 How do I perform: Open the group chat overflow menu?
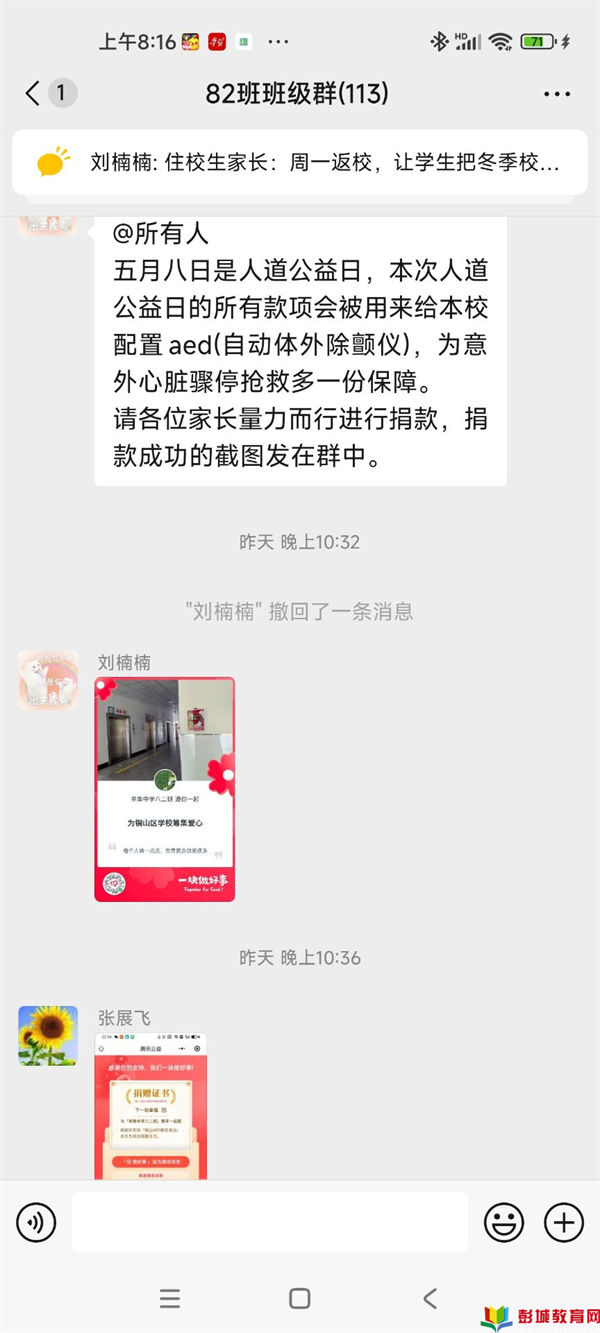pos(557,94)
